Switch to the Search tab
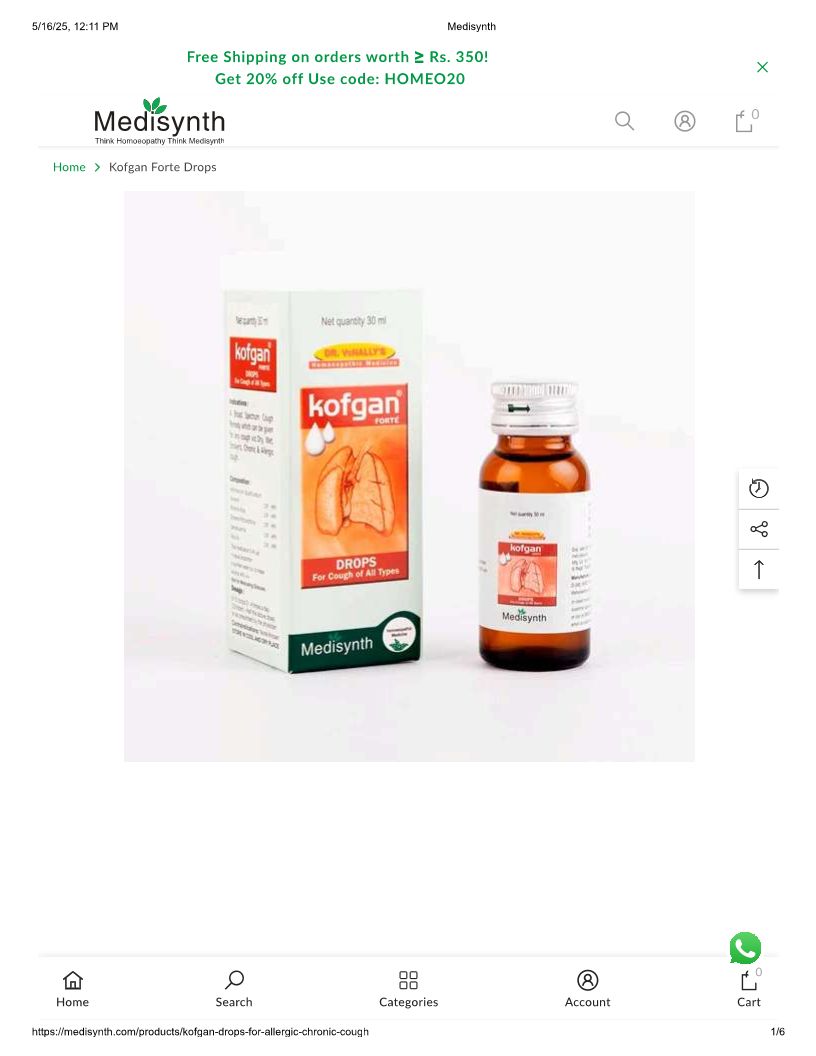The height and width of the screenshot is (1056, 816). click(x=234, y=989)
